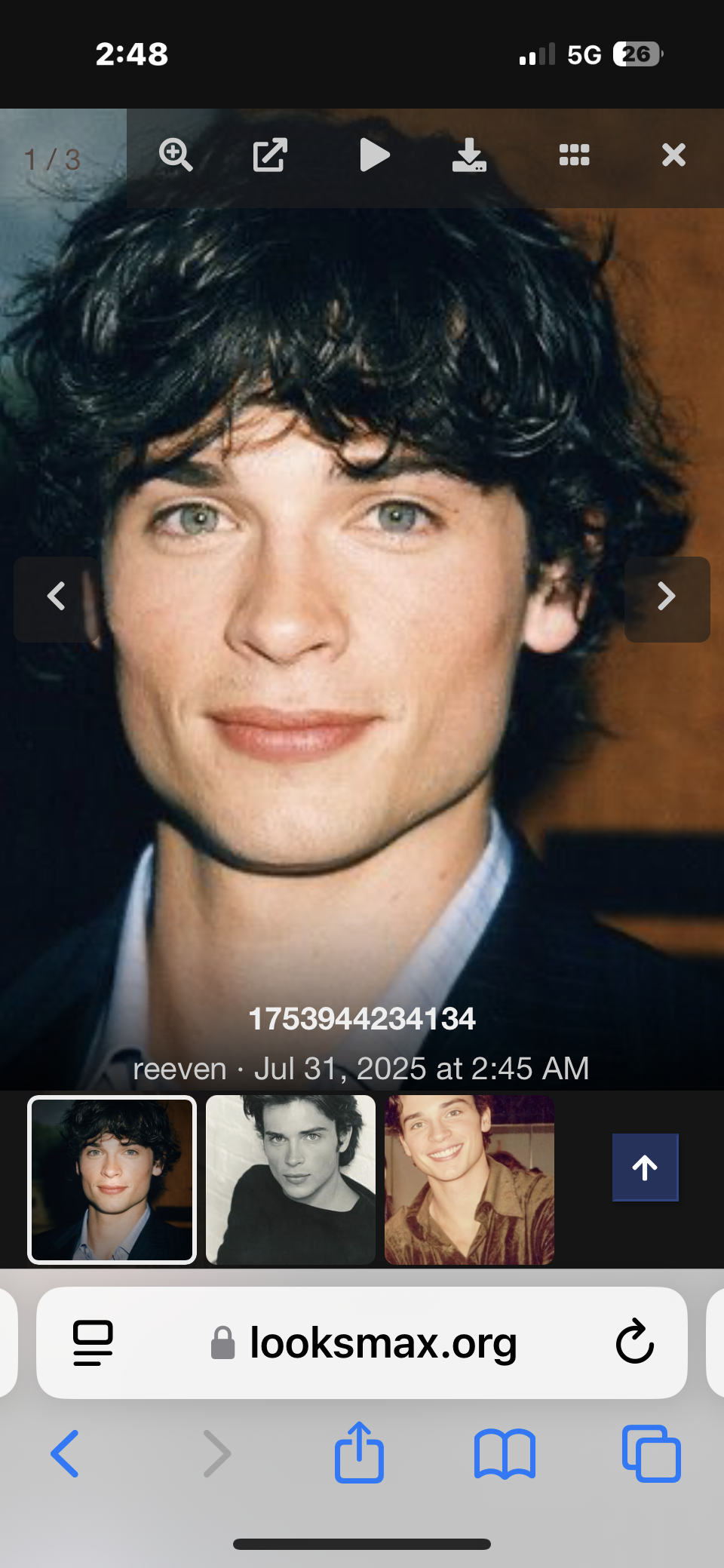Tap the looksmax.org address bar
This screenshot has width=724, height=1568.
383,1342
